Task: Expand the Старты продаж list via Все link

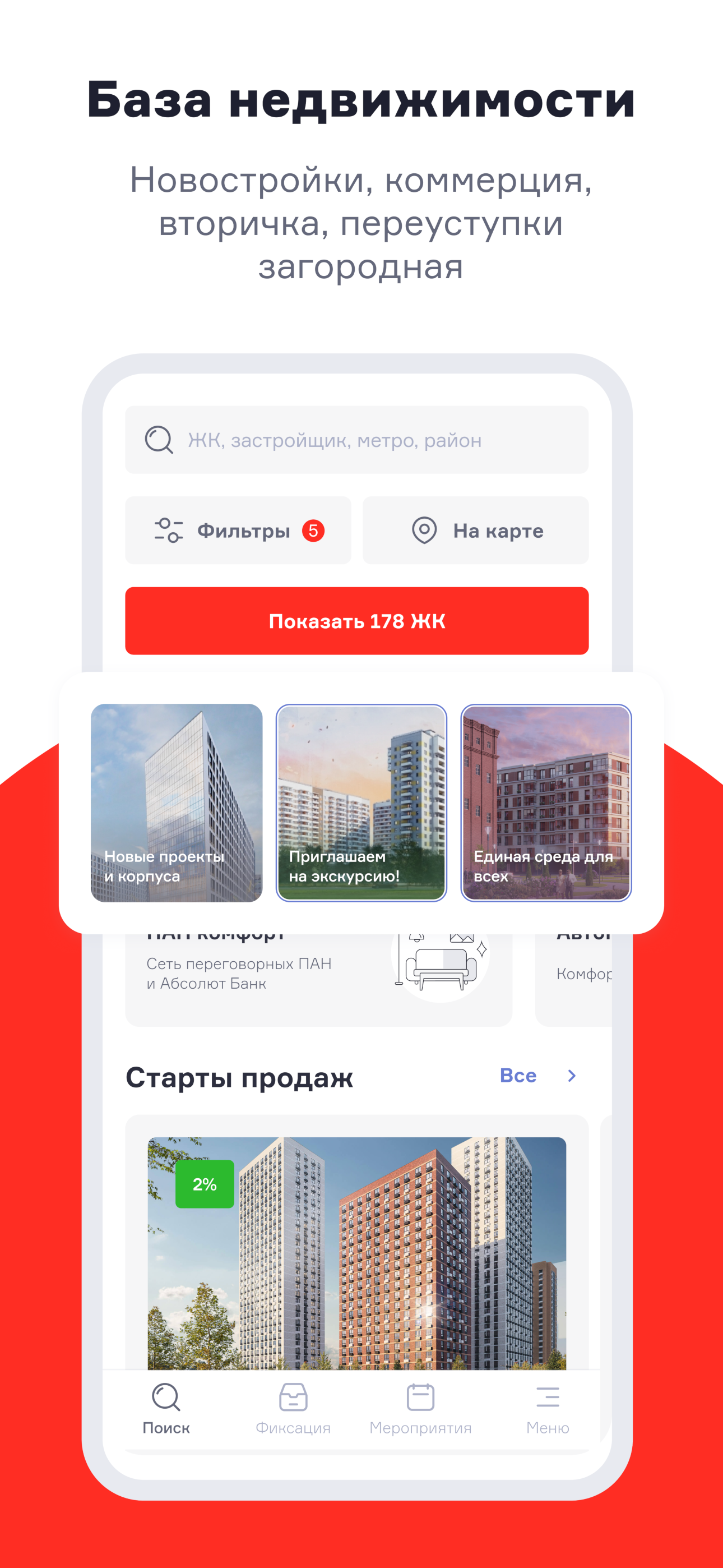Action: coord(517,1075)
